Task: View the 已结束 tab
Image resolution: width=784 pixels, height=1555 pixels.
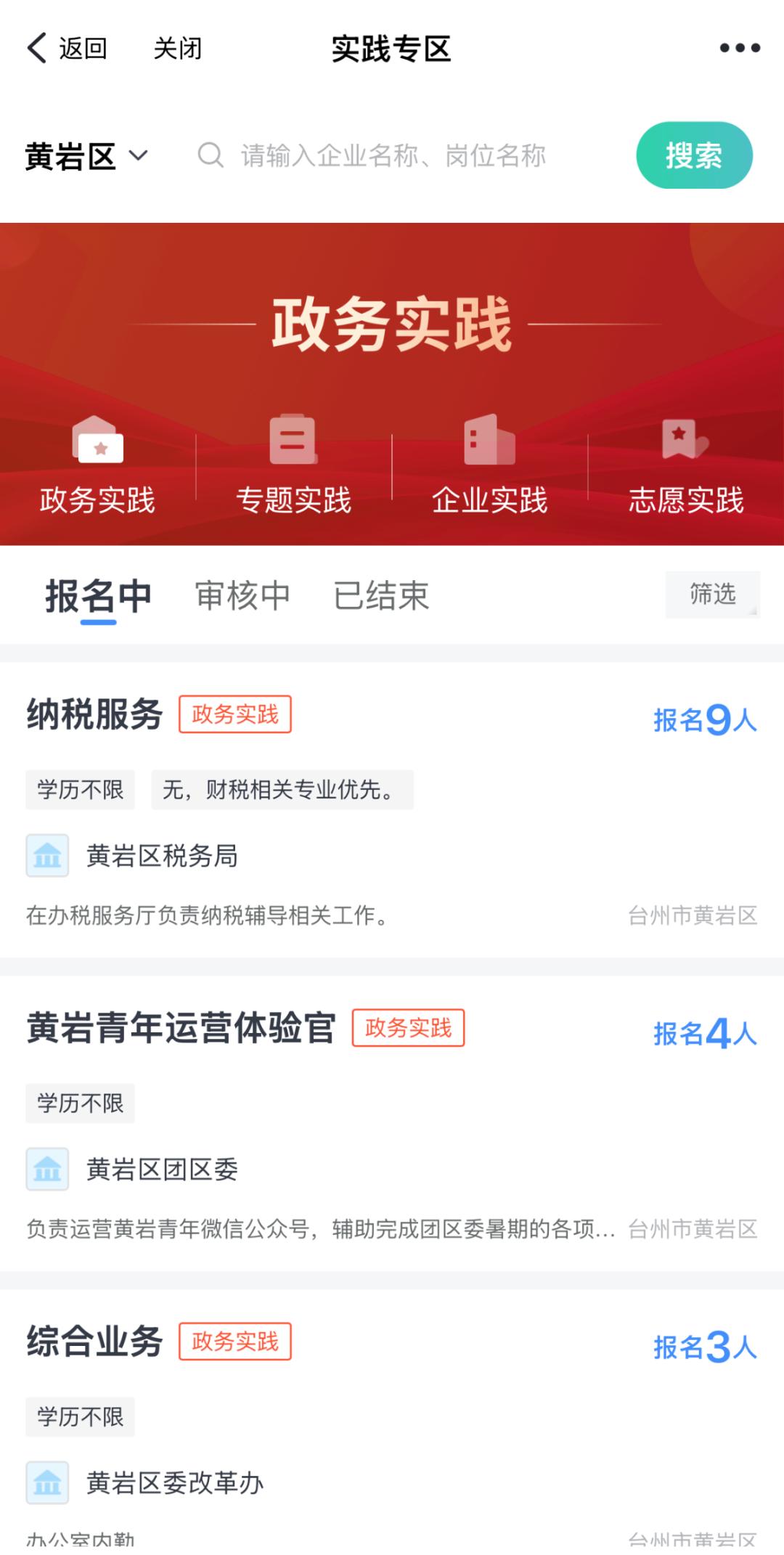Action: [x=381, y=596]
